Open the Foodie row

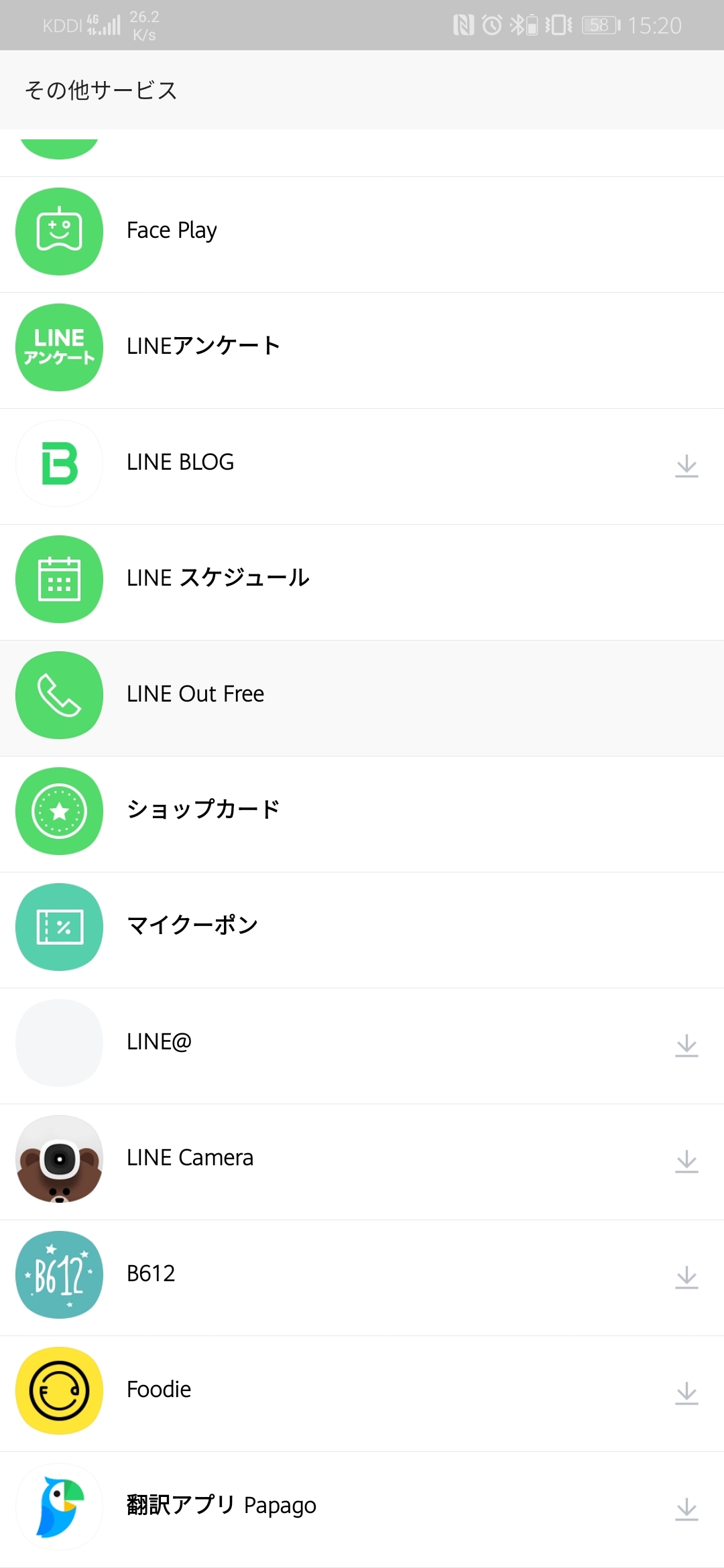(159, 1390)
